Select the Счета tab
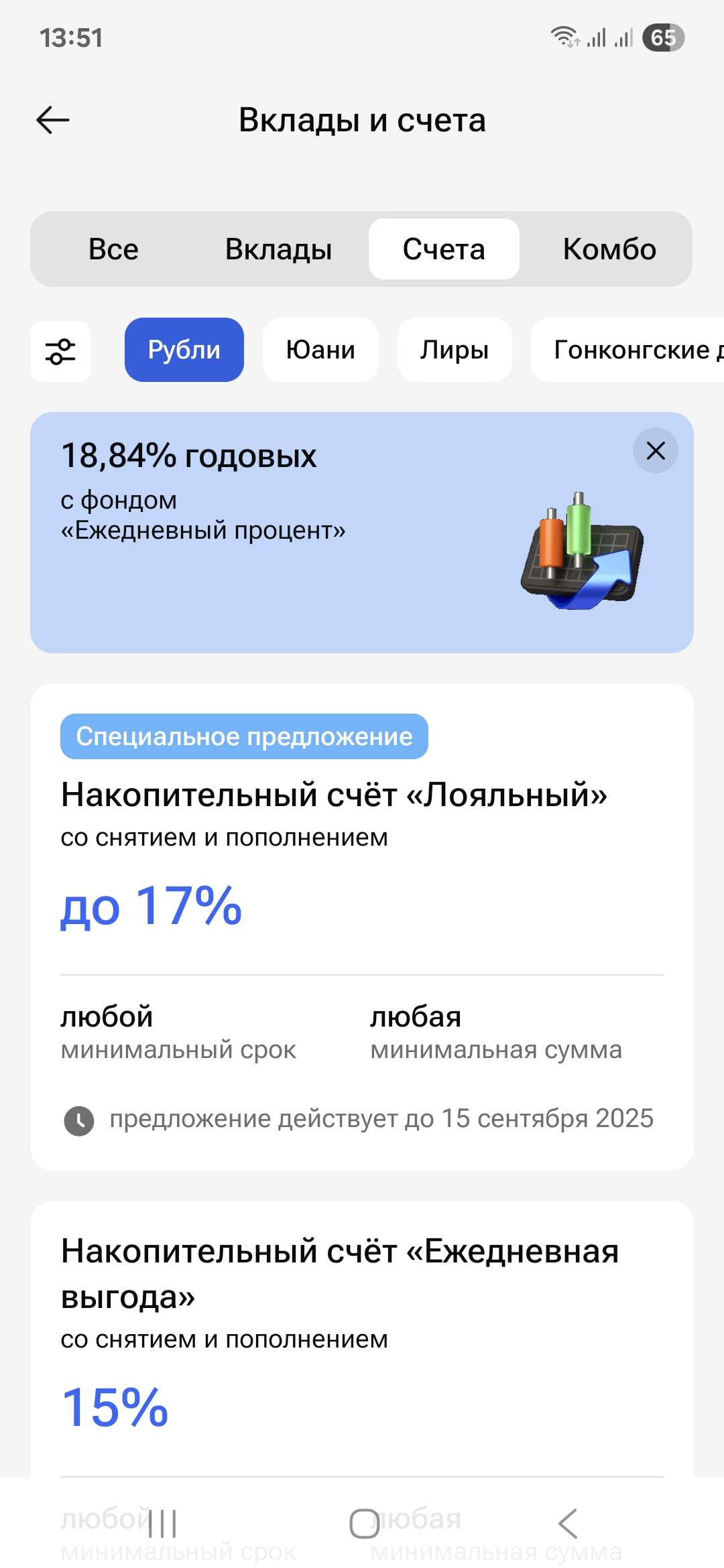 point(444,249)
